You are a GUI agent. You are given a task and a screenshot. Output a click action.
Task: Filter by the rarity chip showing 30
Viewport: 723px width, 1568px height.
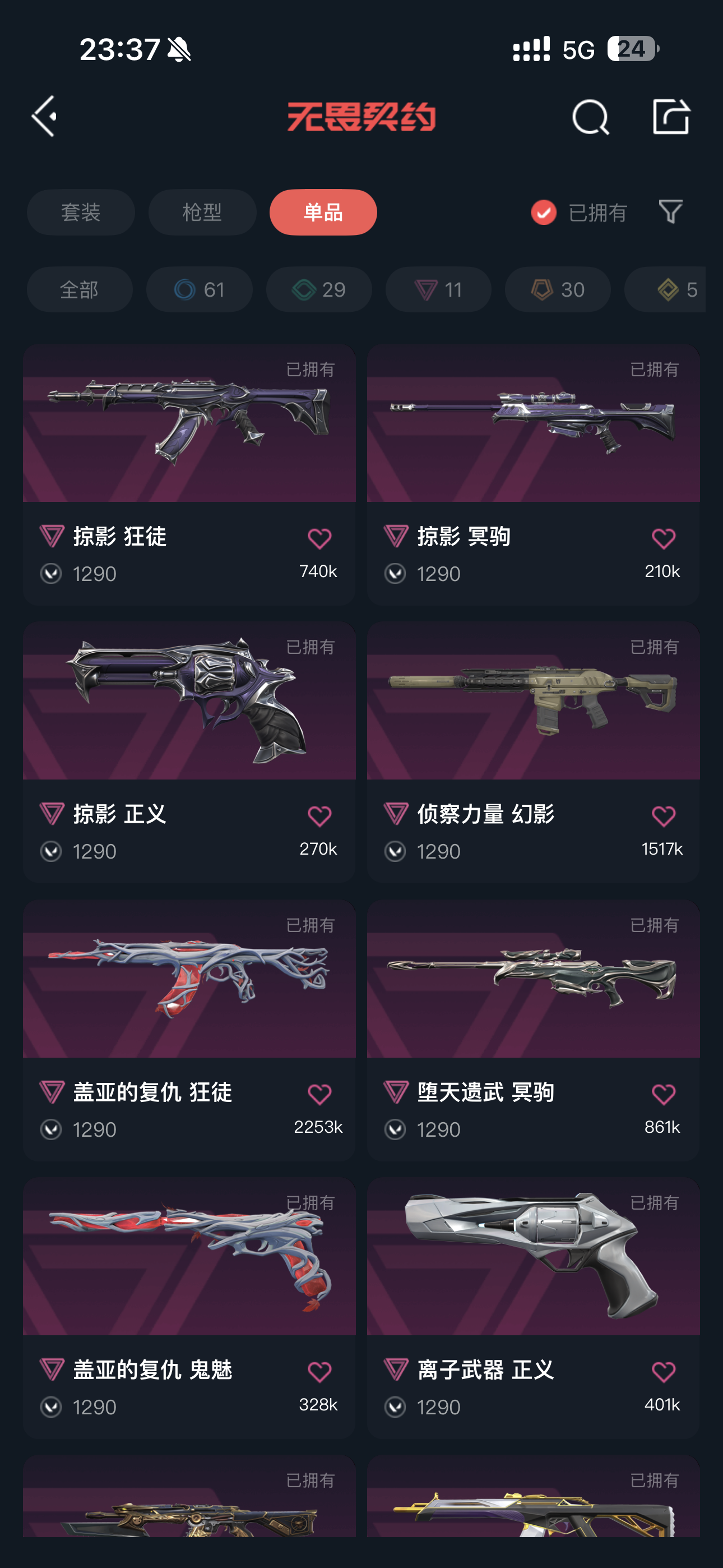pos(558,290)
